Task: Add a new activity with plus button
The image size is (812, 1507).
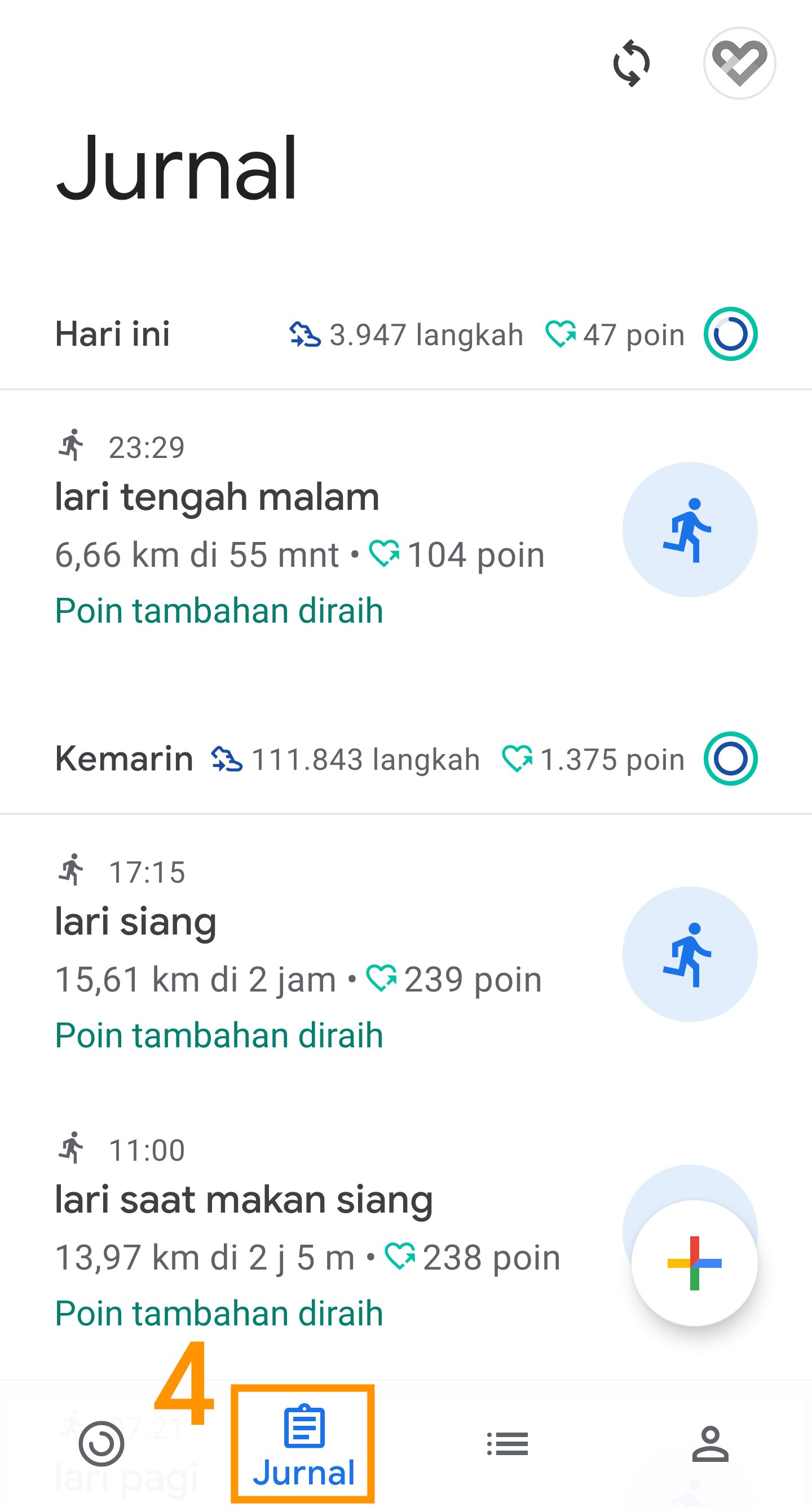Action: point(694,1263)
